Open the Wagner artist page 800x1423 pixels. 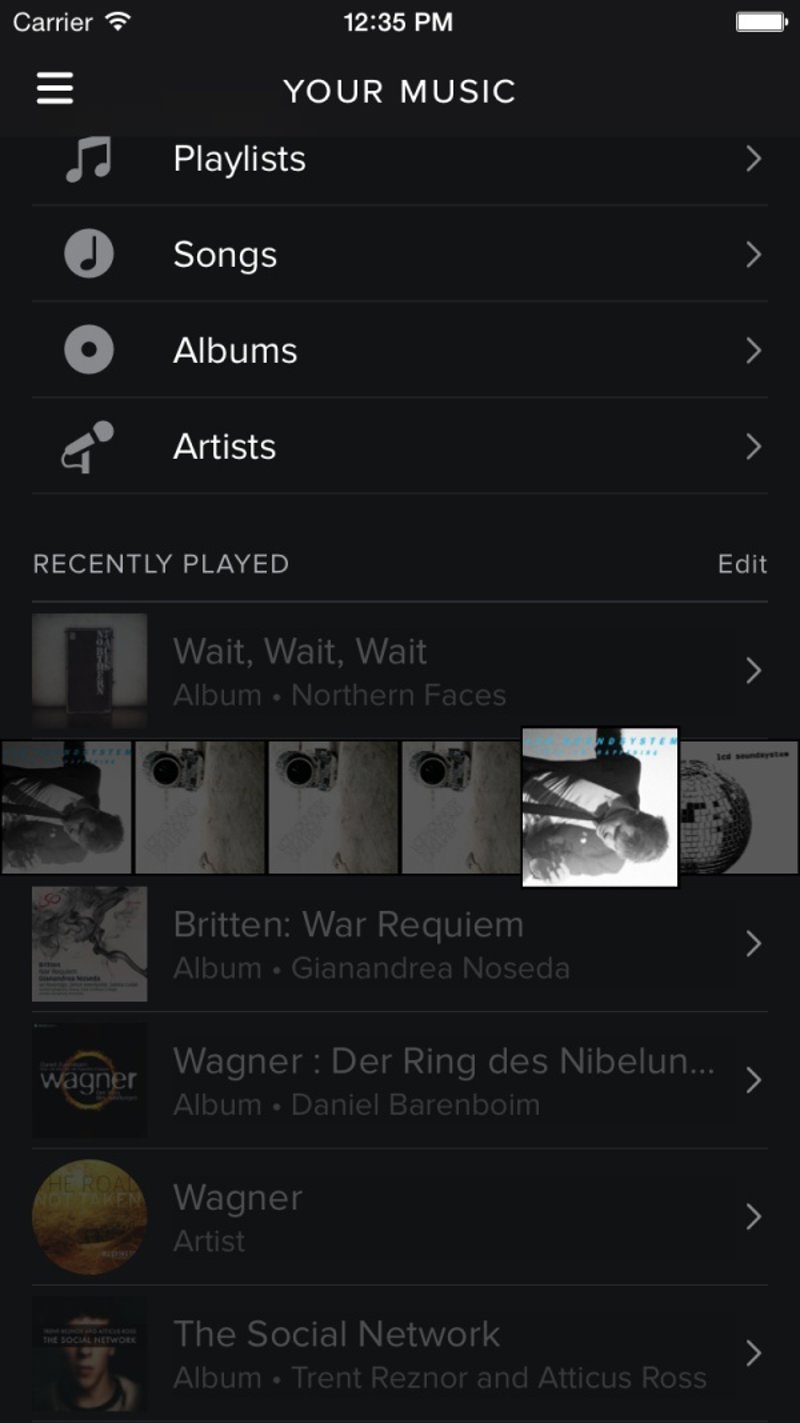400,1217
